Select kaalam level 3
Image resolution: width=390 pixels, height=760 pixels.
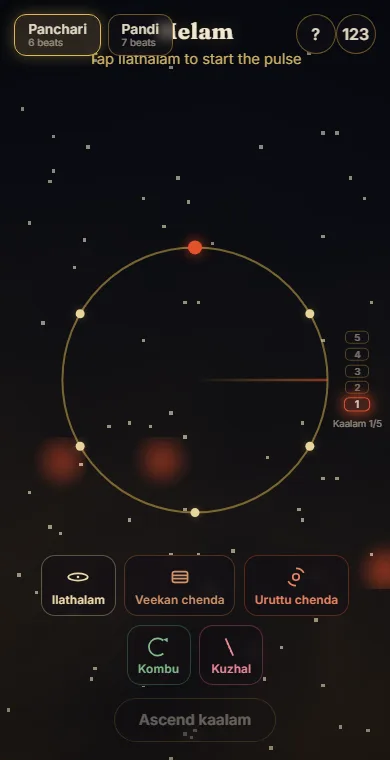point(357,371)
